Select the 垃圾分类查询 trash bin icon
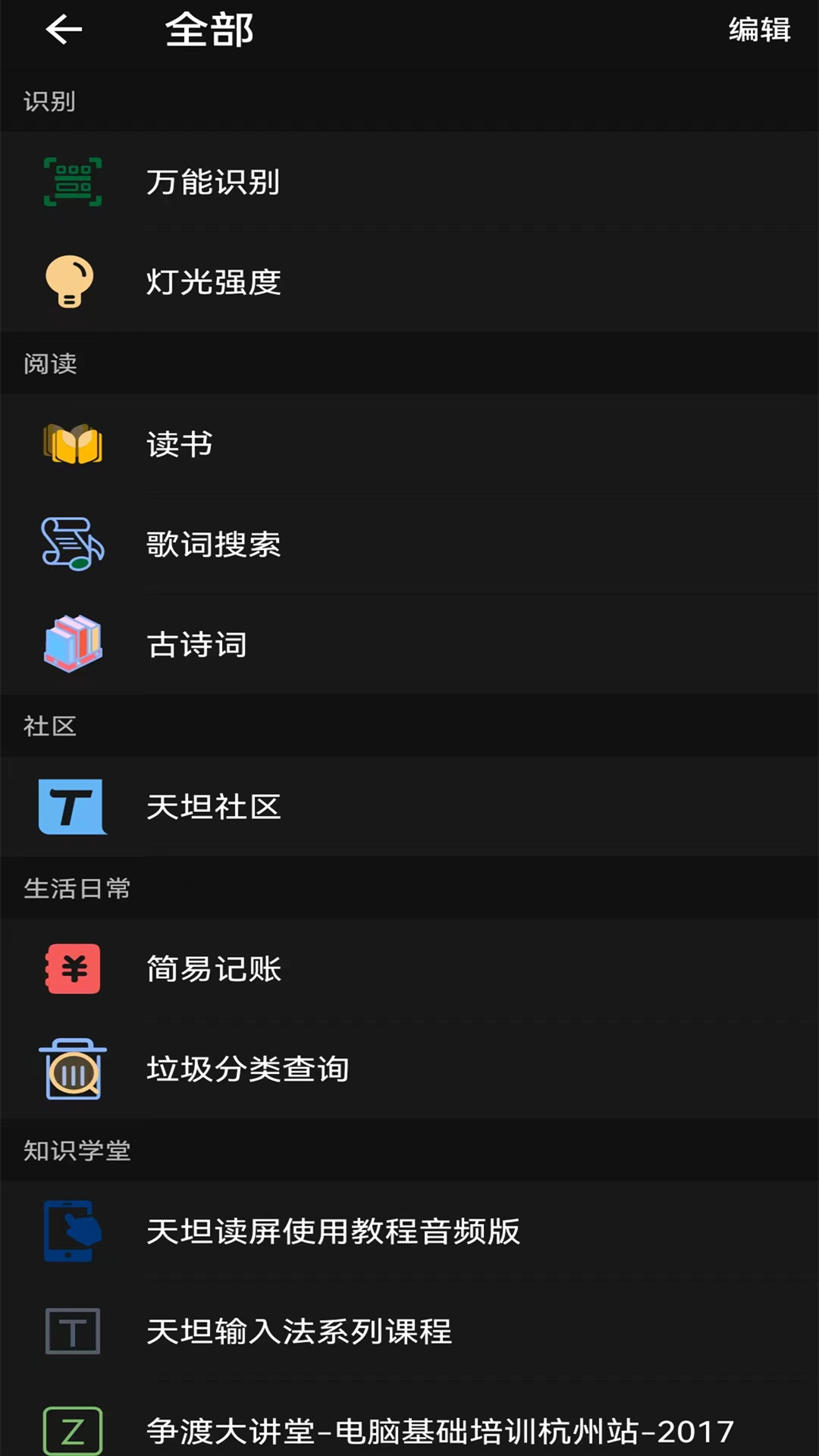The width and height of the screenshot is (819, 1456). pos(71,1069)
